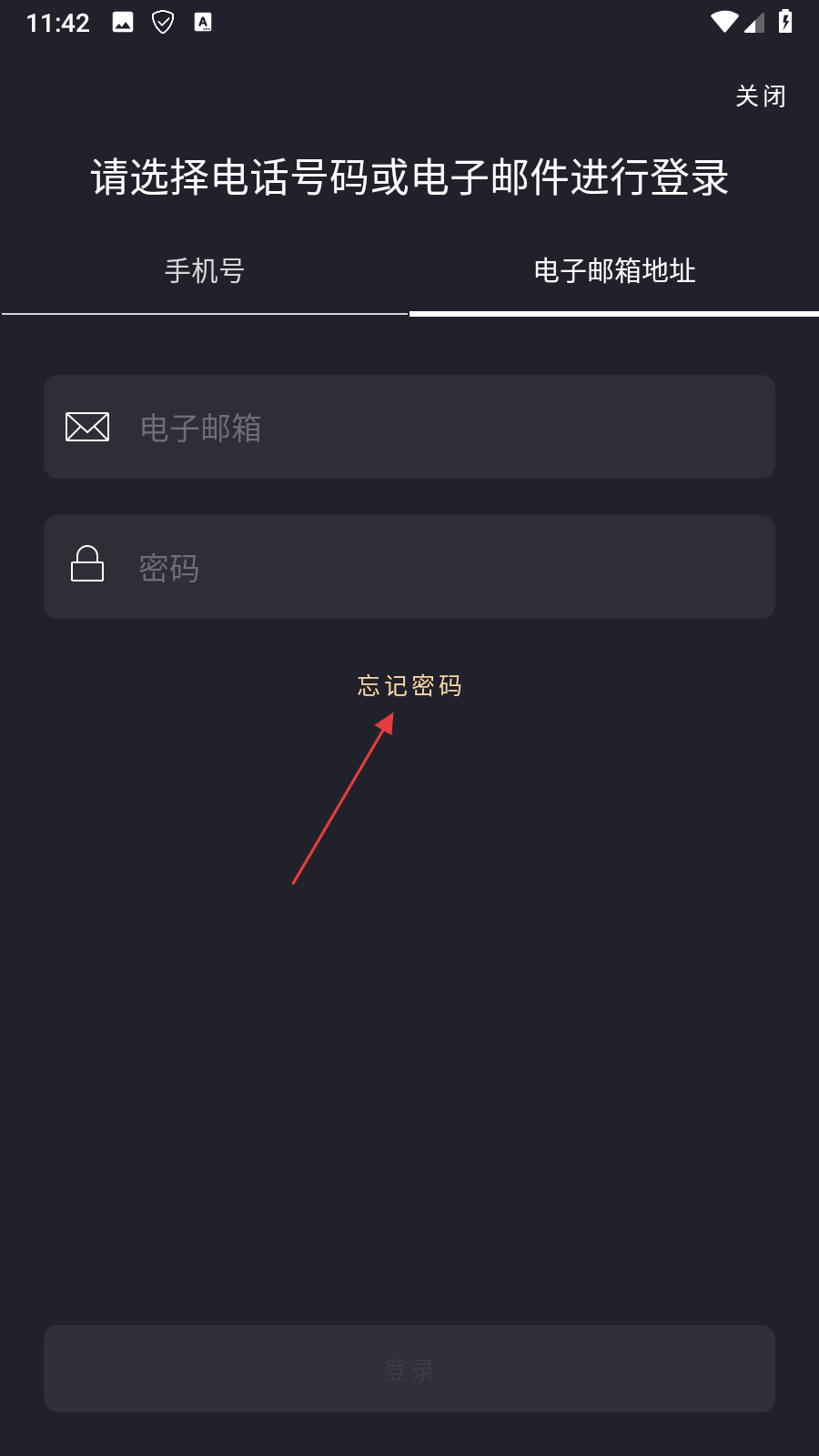The image size is (819, 1456).
Task: Switch to the 手机号 tab
Action: click(x=205, y=271)
